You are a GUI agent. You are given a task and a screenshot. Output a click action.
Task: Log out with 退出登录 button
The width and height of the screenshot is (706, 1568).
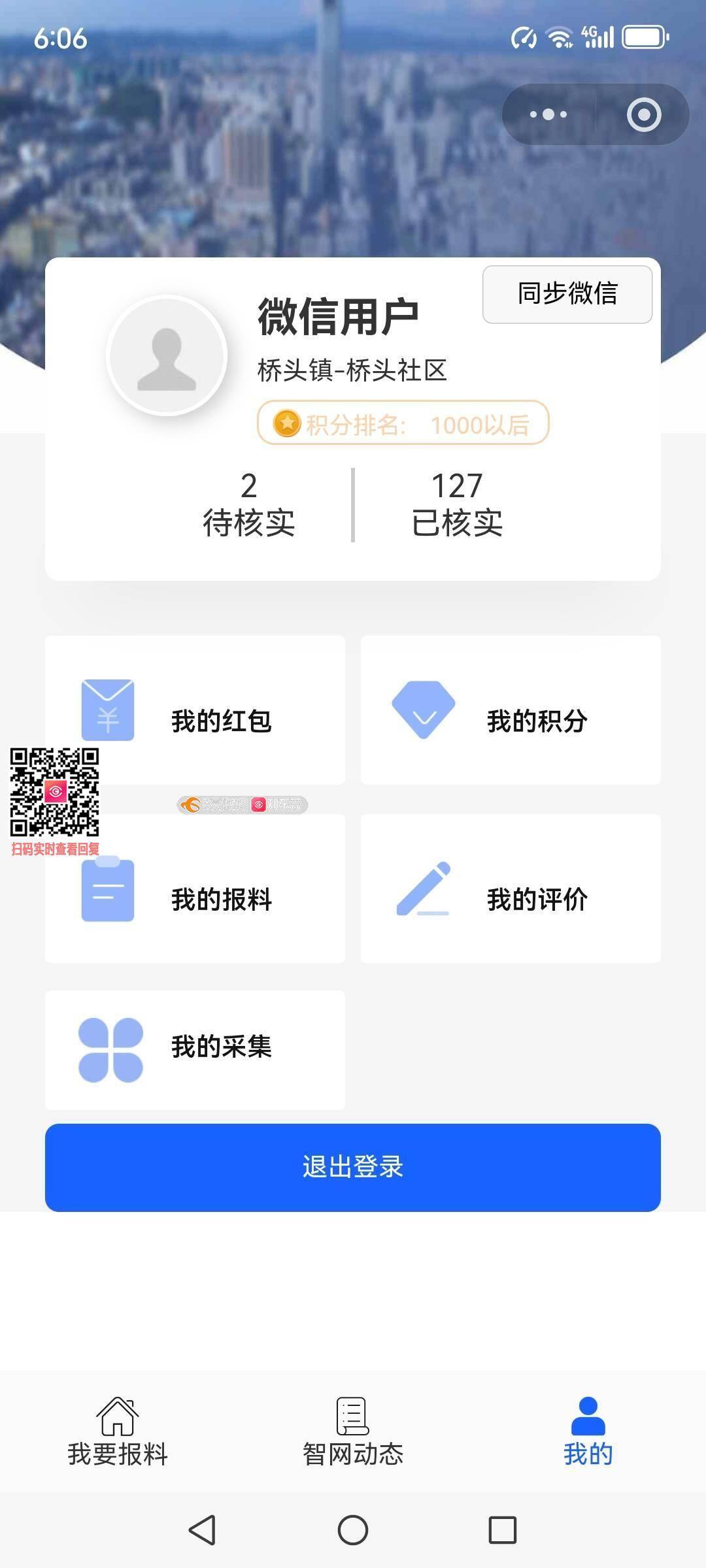pos(353,1168)
